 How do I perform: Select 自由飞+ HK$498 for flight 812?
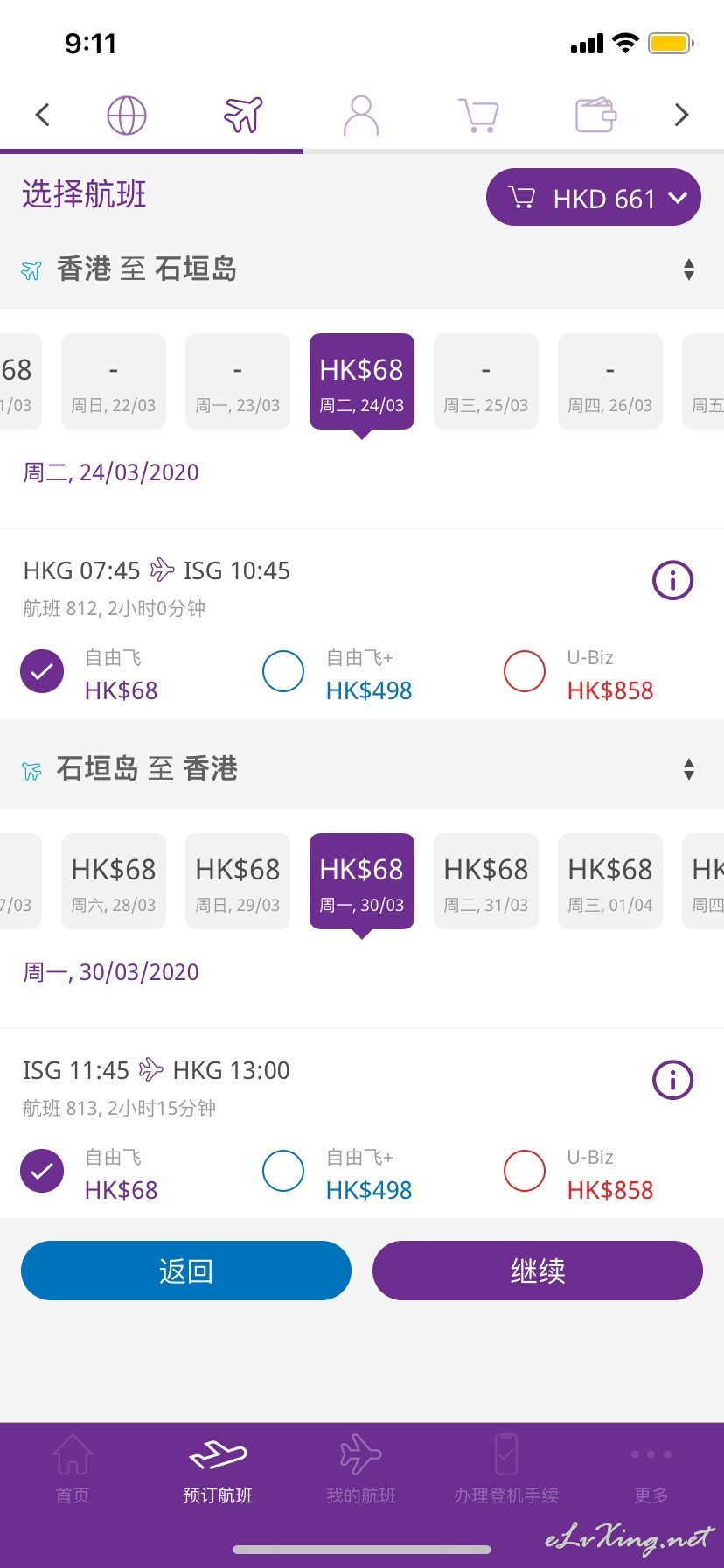point(283,672)
